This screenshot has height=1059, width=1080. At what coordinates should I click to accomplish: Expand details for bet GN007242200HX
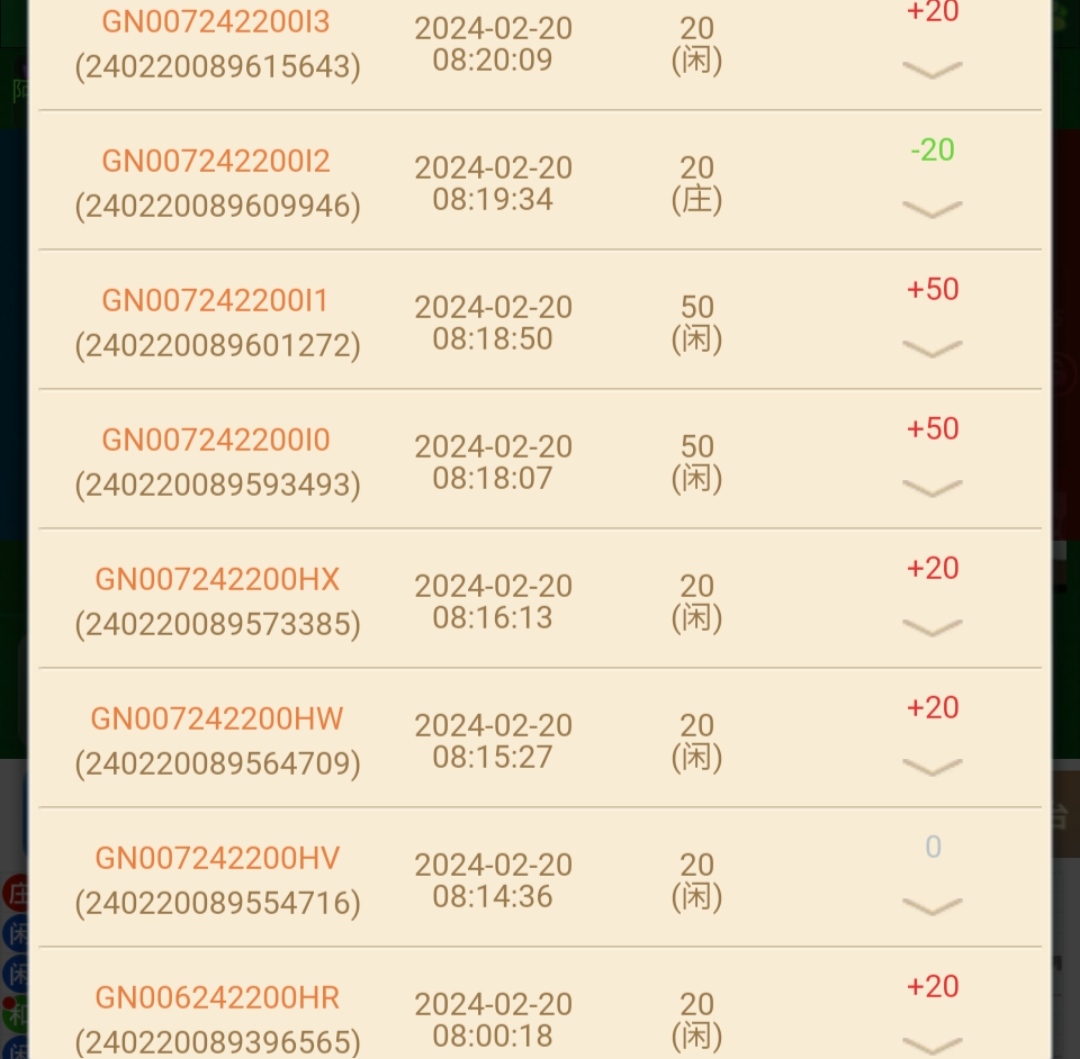(932, 627)
